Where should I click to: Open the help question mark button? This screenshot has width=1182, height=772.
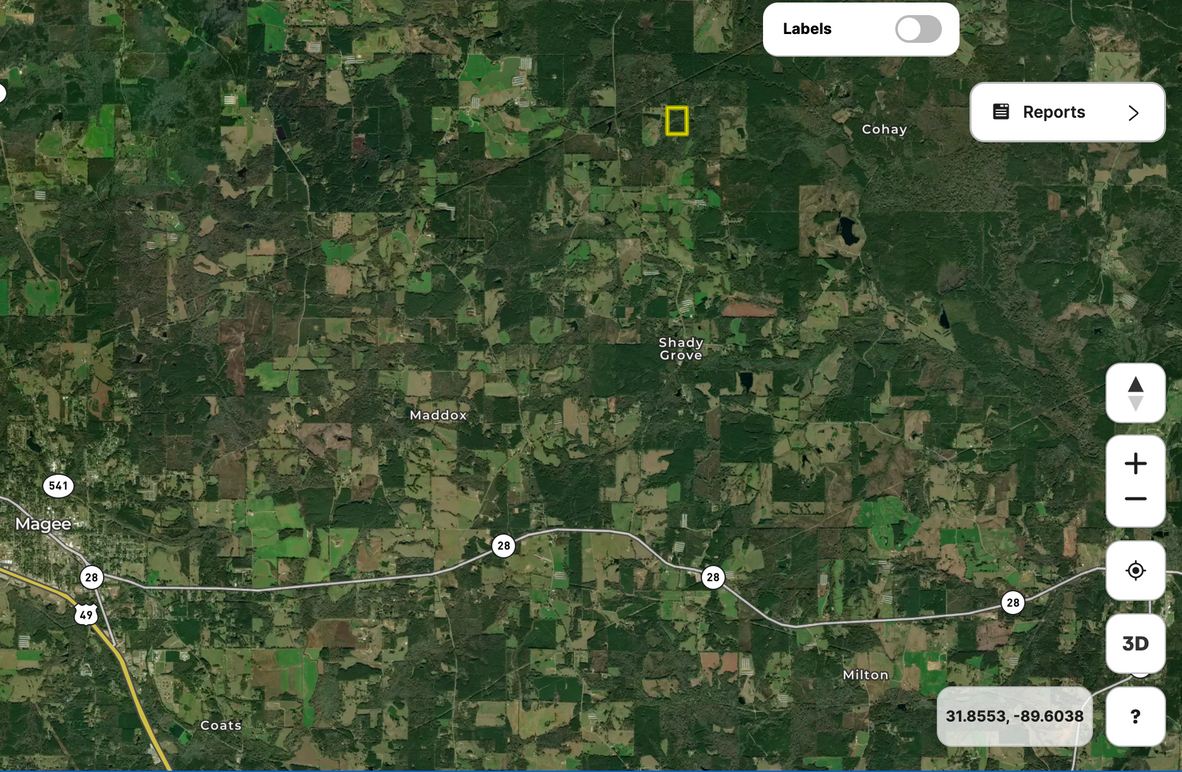pos(1135,716)
